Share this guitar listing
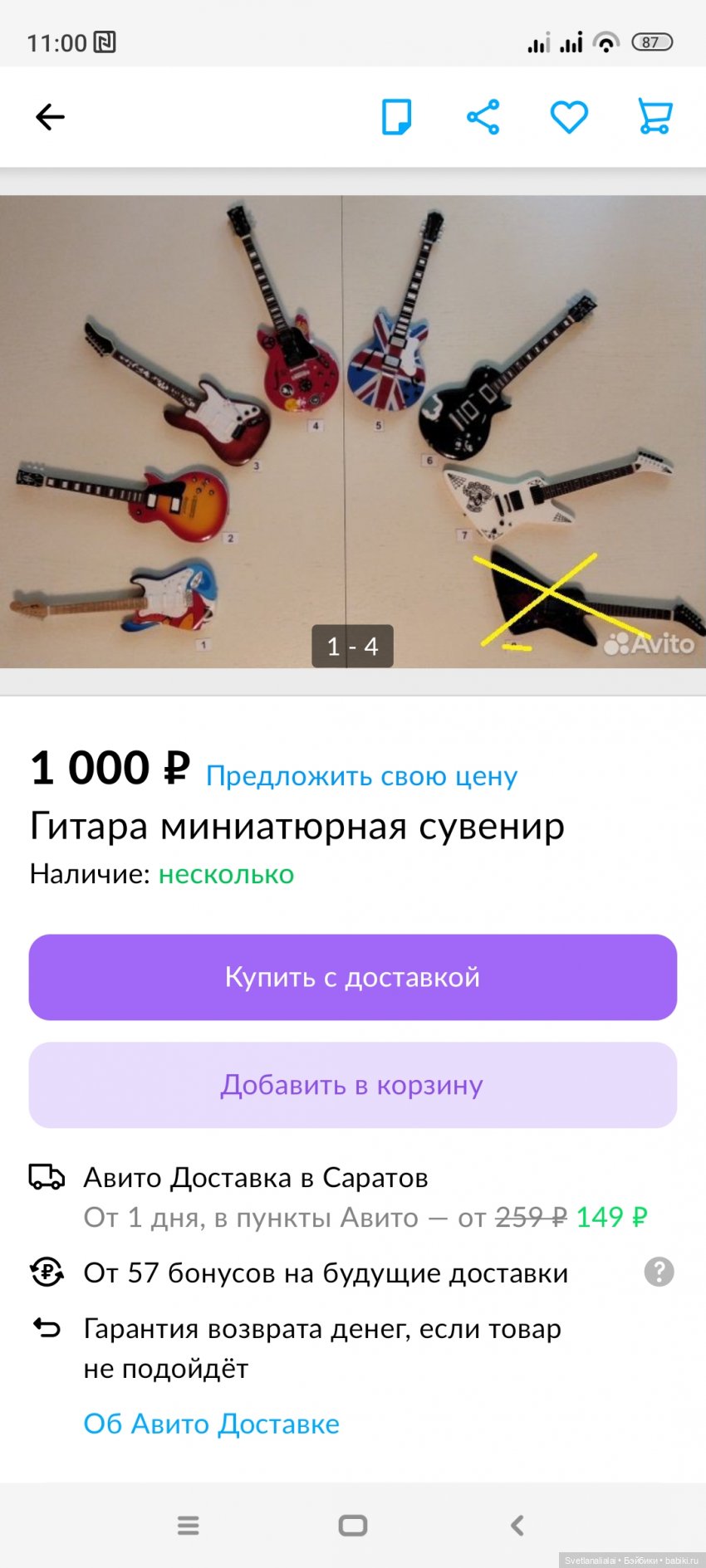 tap(483, 117)
